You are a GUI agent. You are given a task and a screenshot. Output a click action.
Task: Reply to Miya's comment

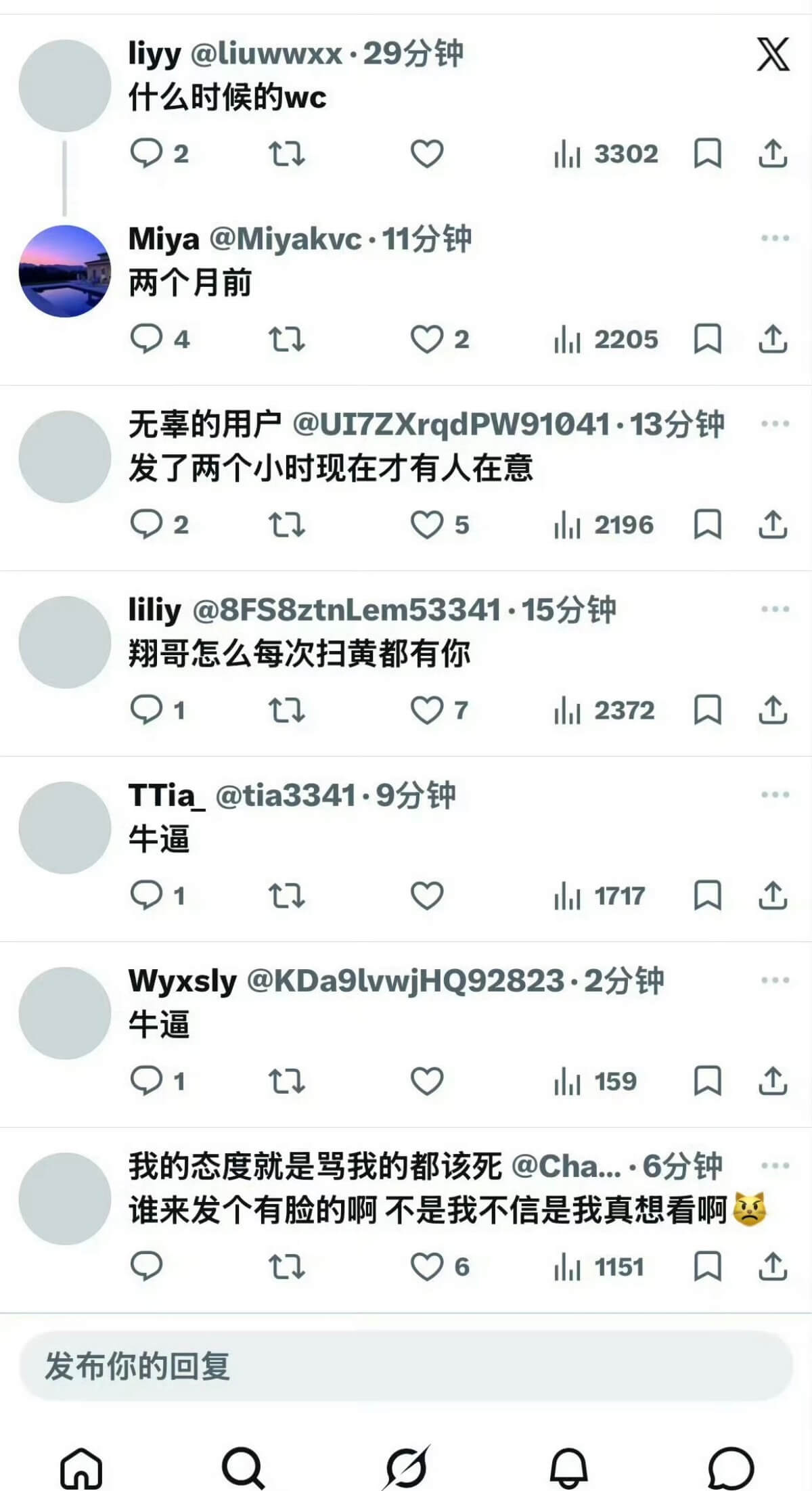click(146, 339)
